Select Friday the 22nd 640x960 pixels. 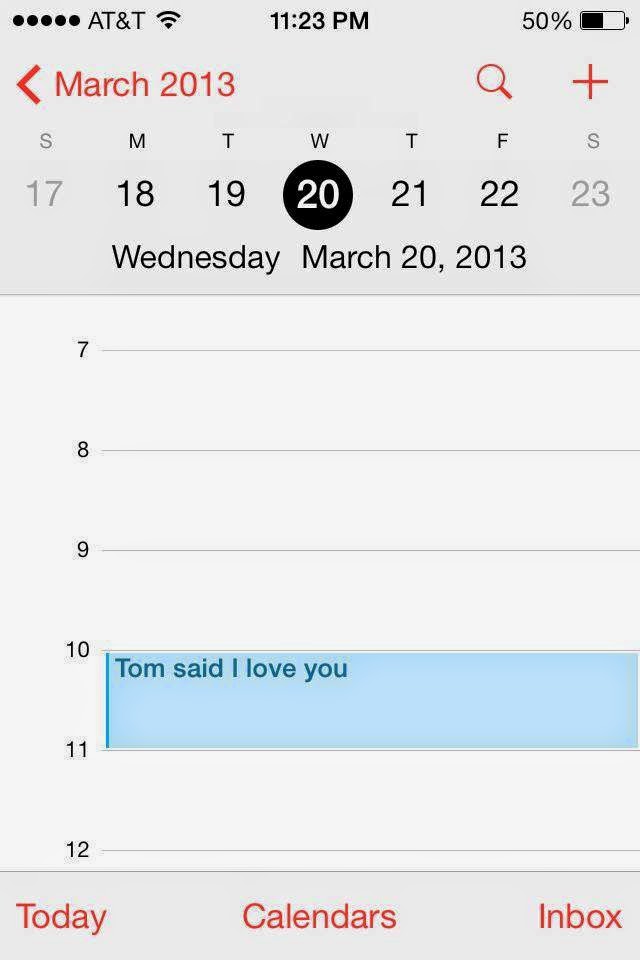click(x=500, y=193)
